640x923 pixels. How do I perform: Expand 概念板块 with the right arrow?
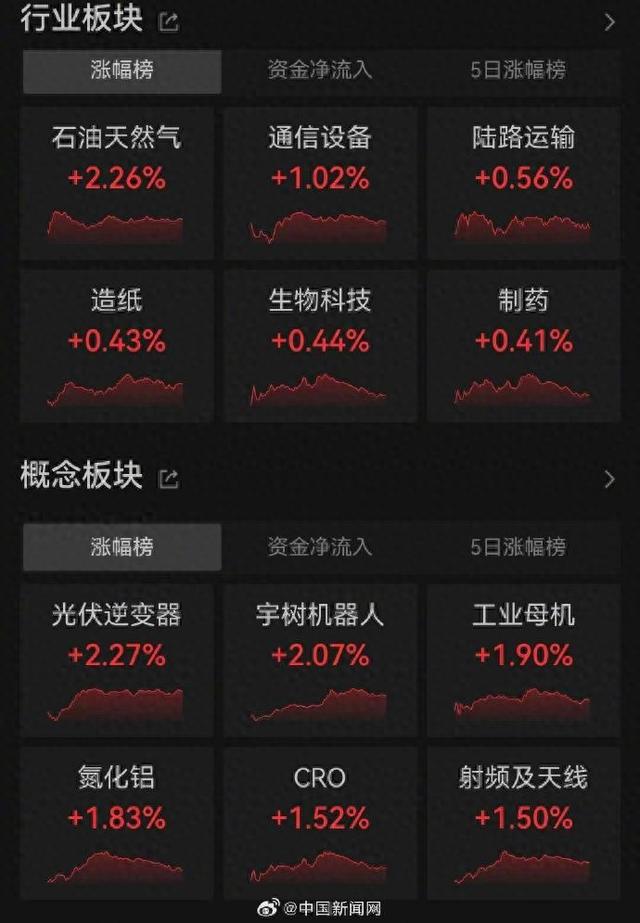tap(610, 479)
